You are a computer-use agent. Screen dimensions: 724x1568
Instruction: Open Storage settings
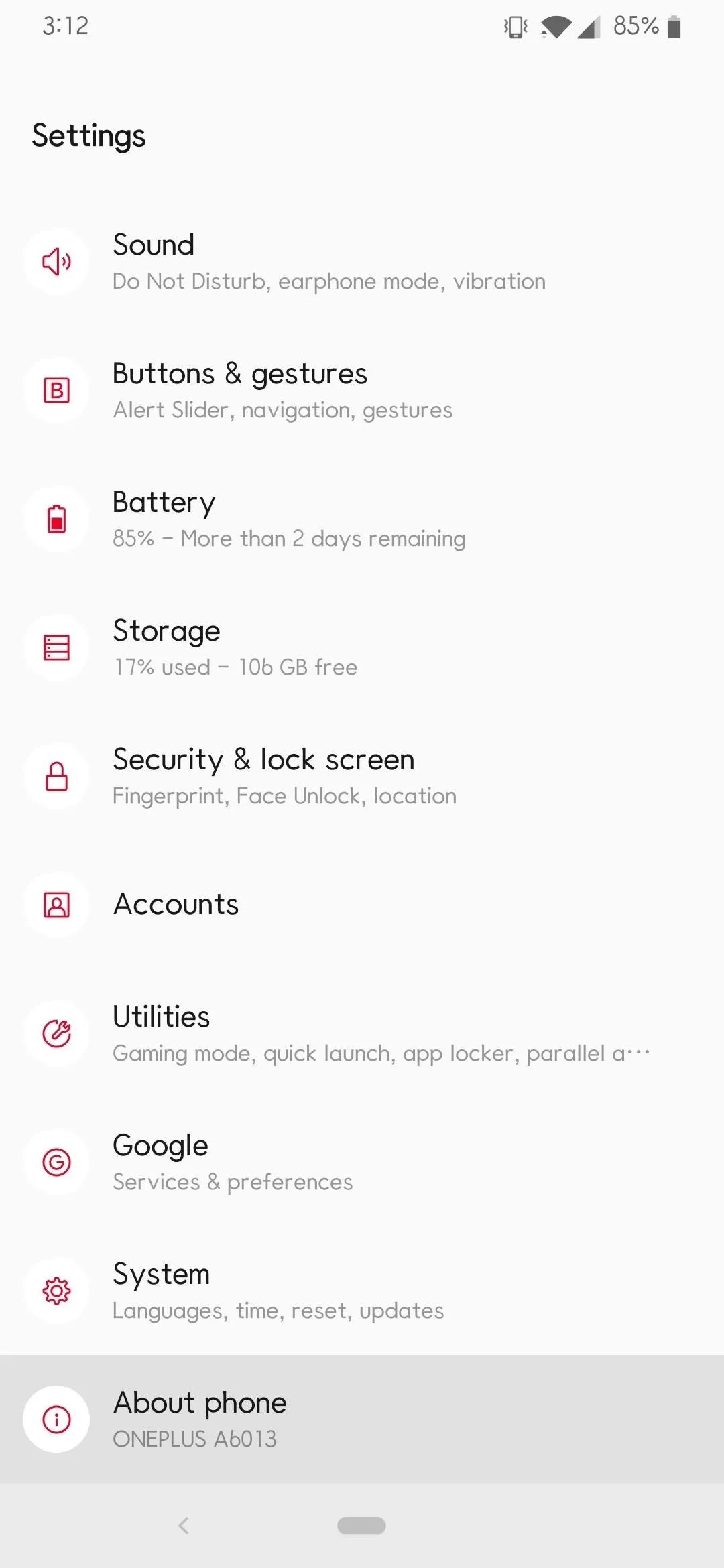point(362,647)
